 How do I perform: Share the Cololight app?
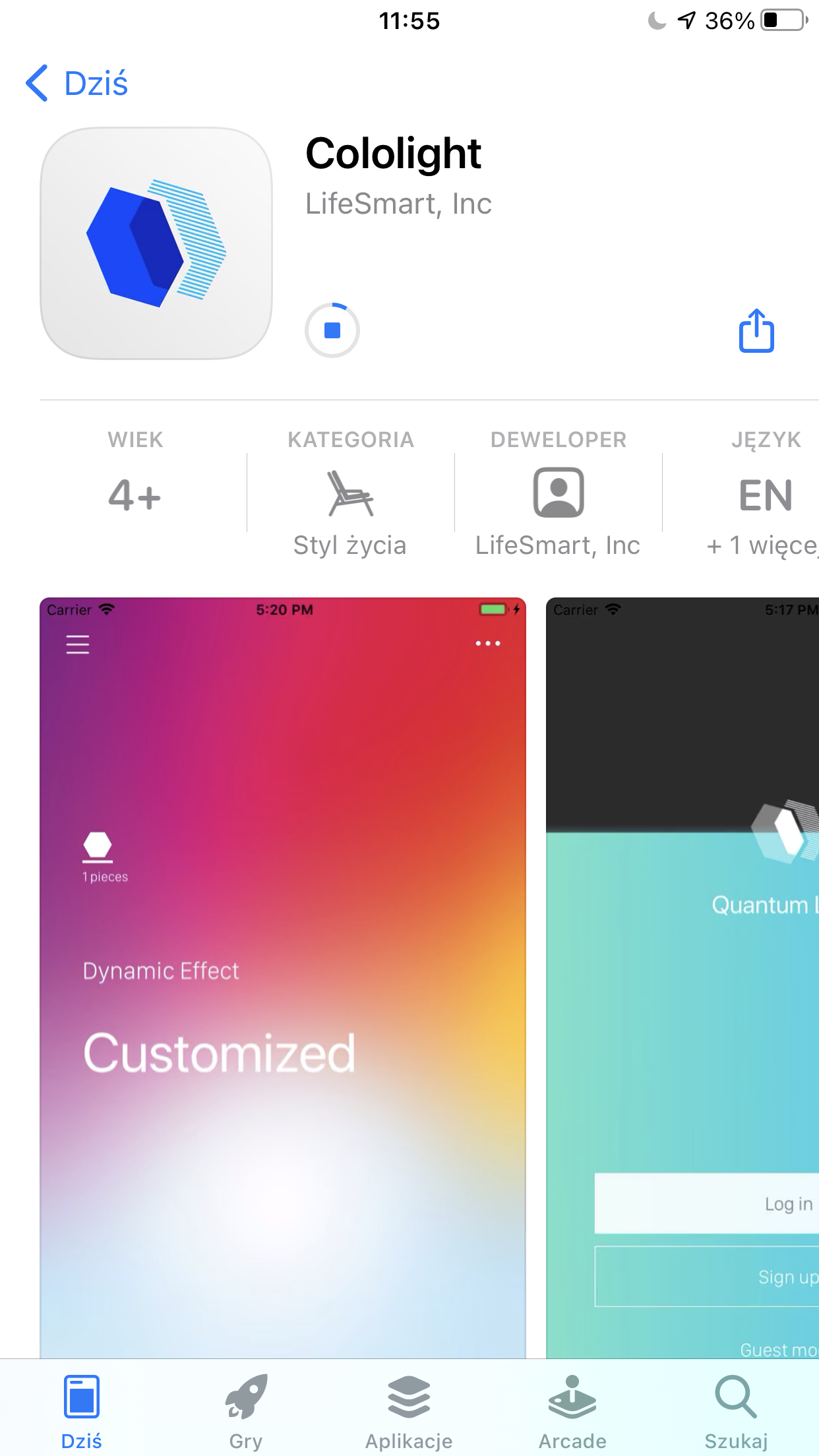[x=756, y=331]
